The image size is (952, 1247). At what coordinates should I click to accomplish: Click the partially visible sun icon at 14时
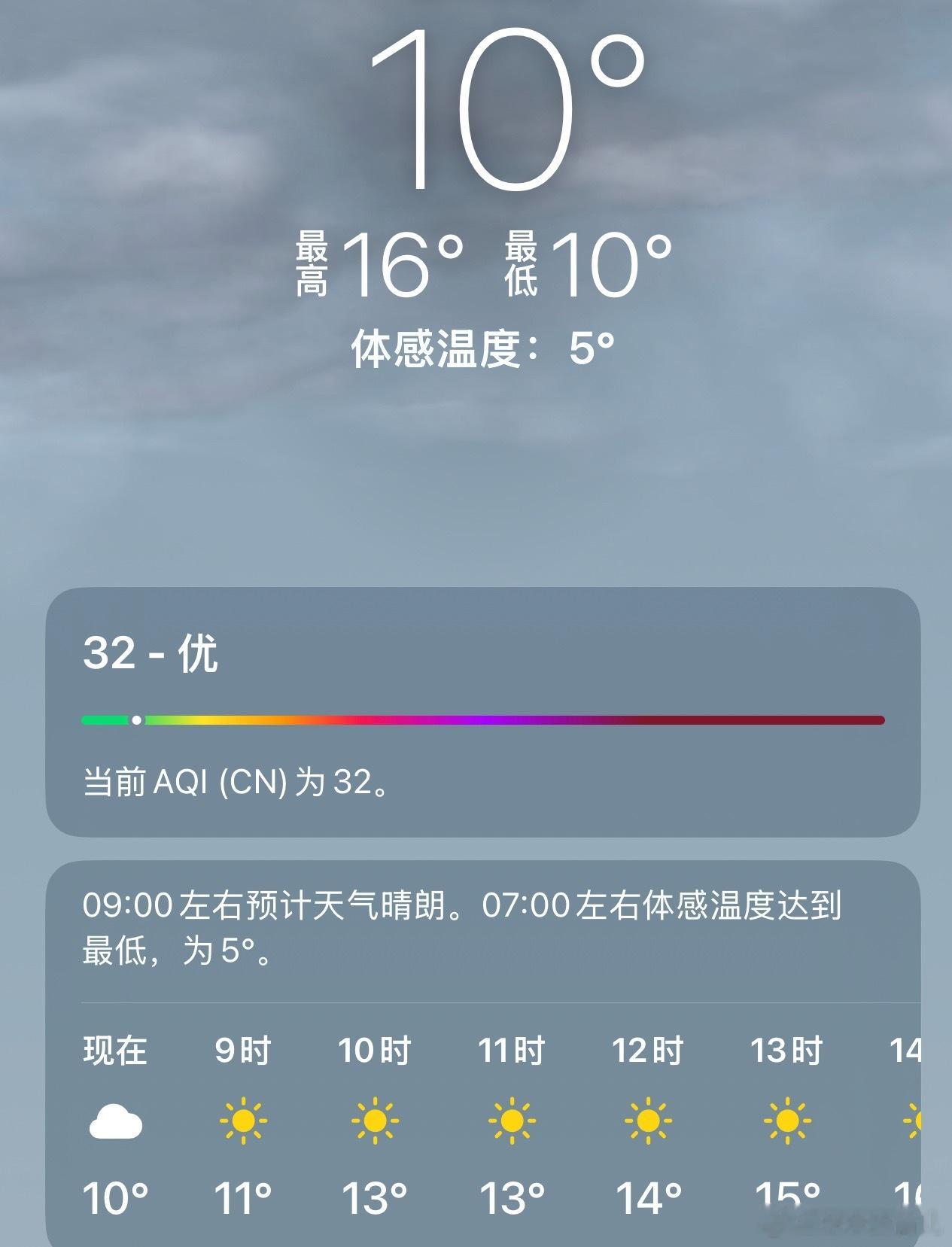918,1122
